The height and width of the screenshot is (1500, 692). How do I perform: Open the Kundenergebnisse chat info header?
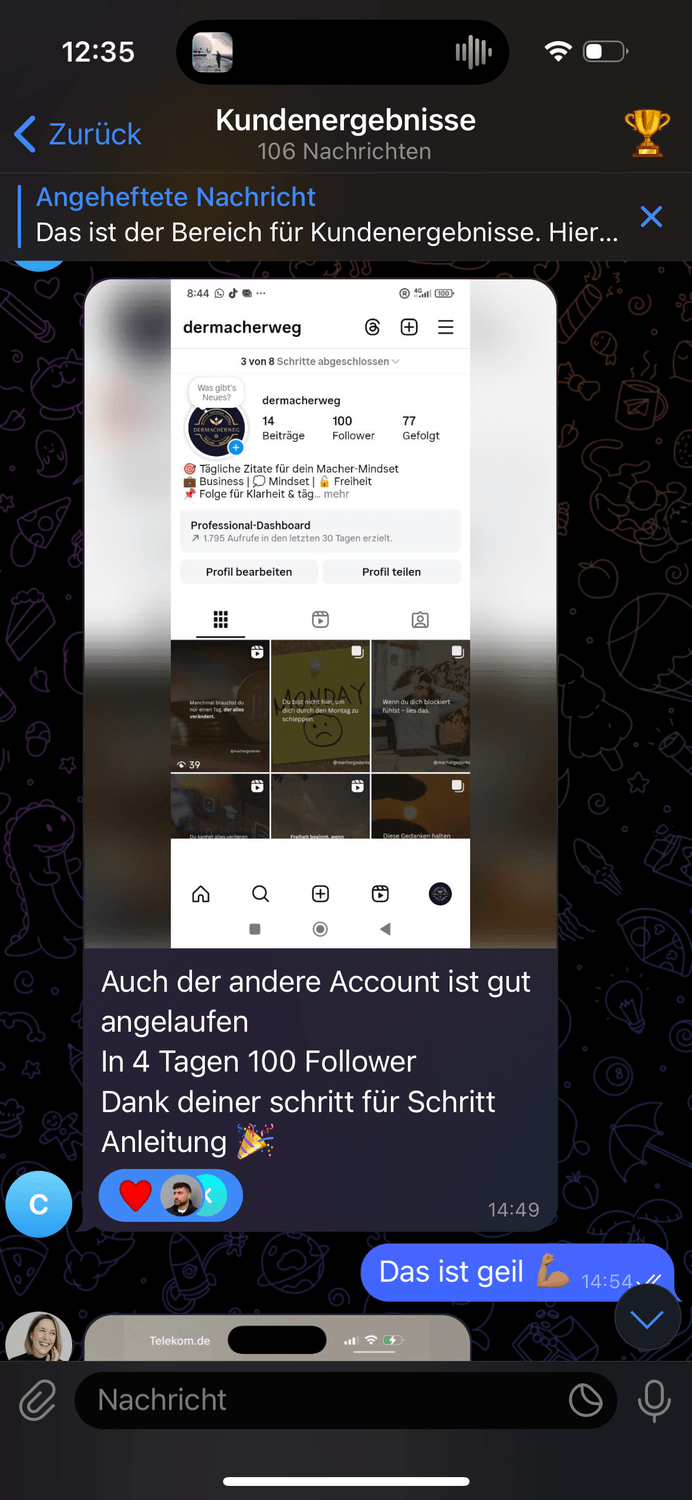(345, 134)
